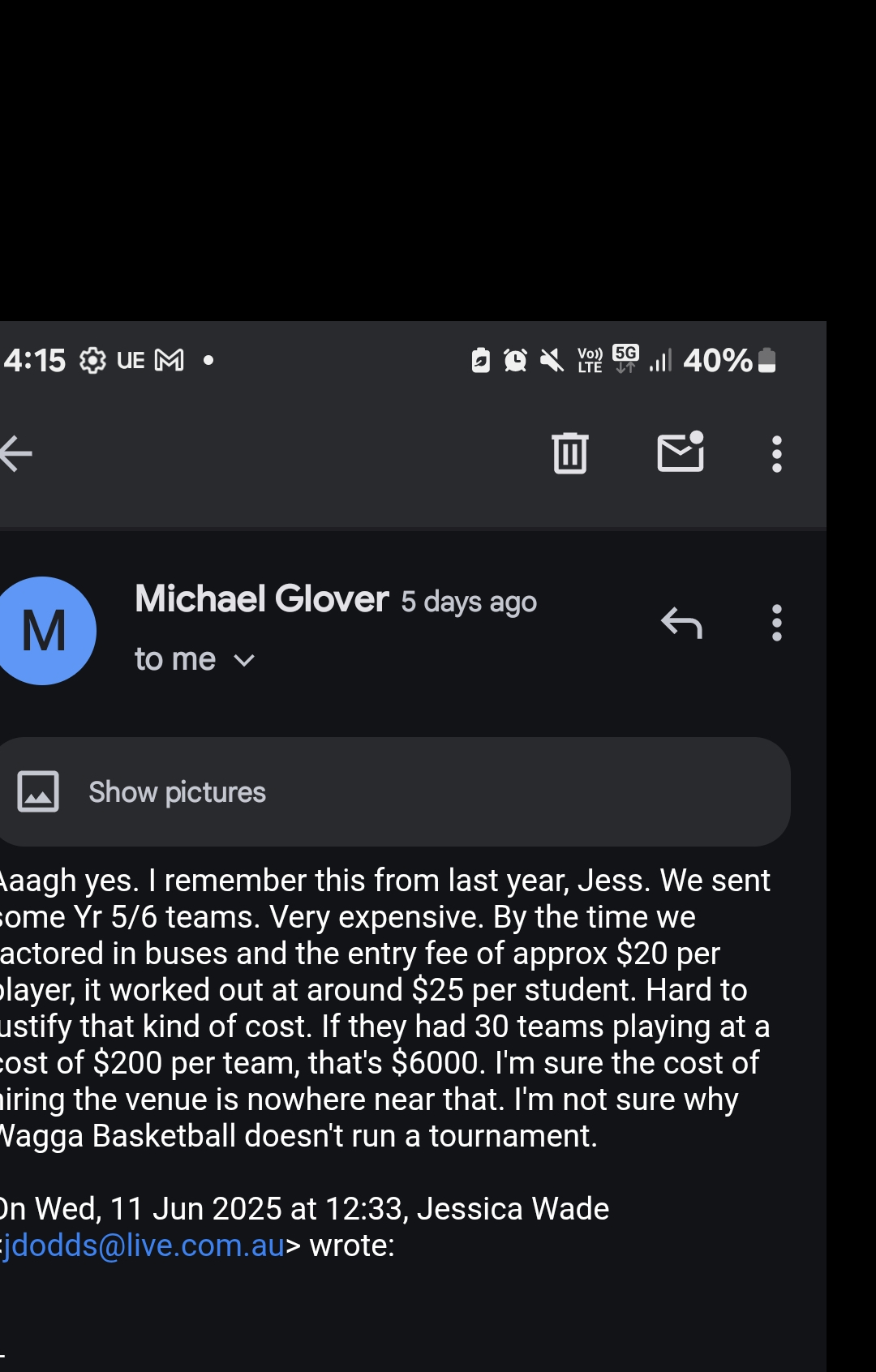876x1372 pixels.
Task: Go back to the inbox
Action: tap(16, 453)
